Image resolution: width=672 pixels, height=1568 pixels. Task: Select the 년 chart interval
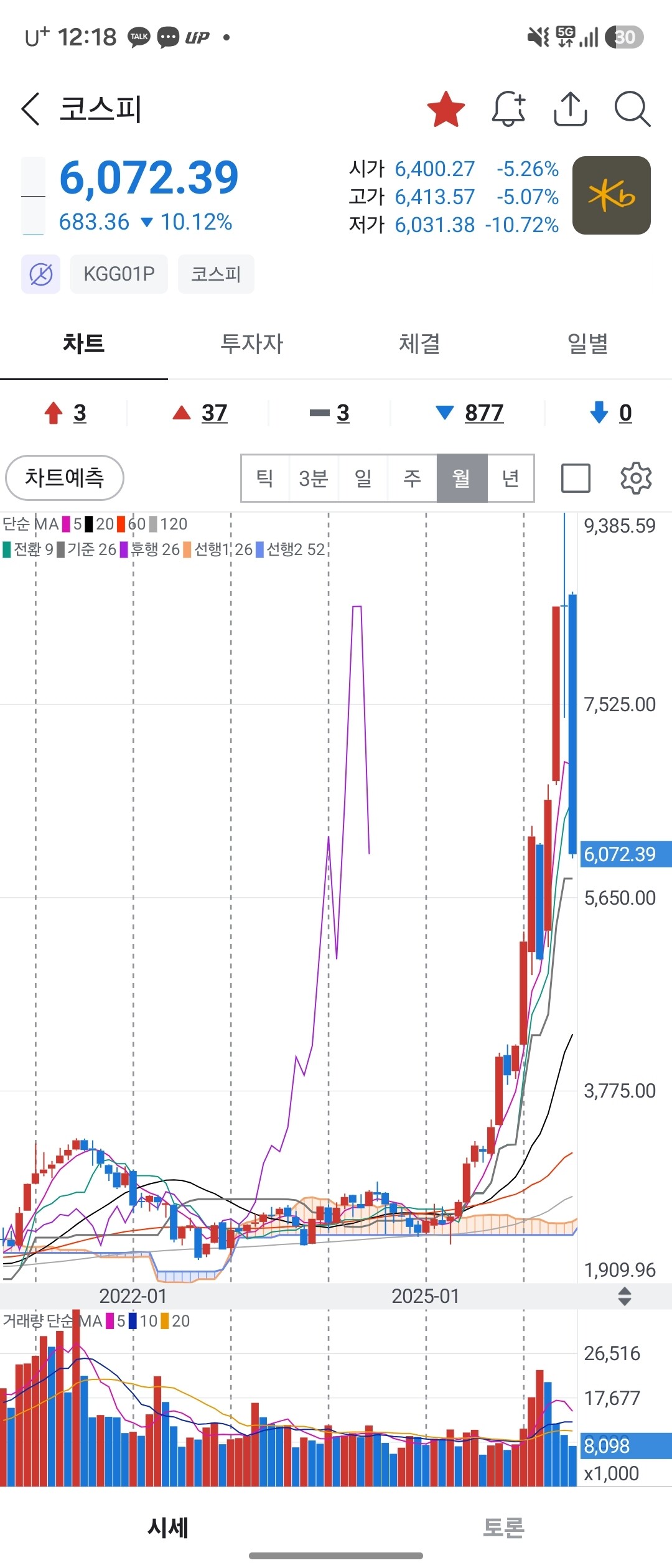tap(511, 478)
